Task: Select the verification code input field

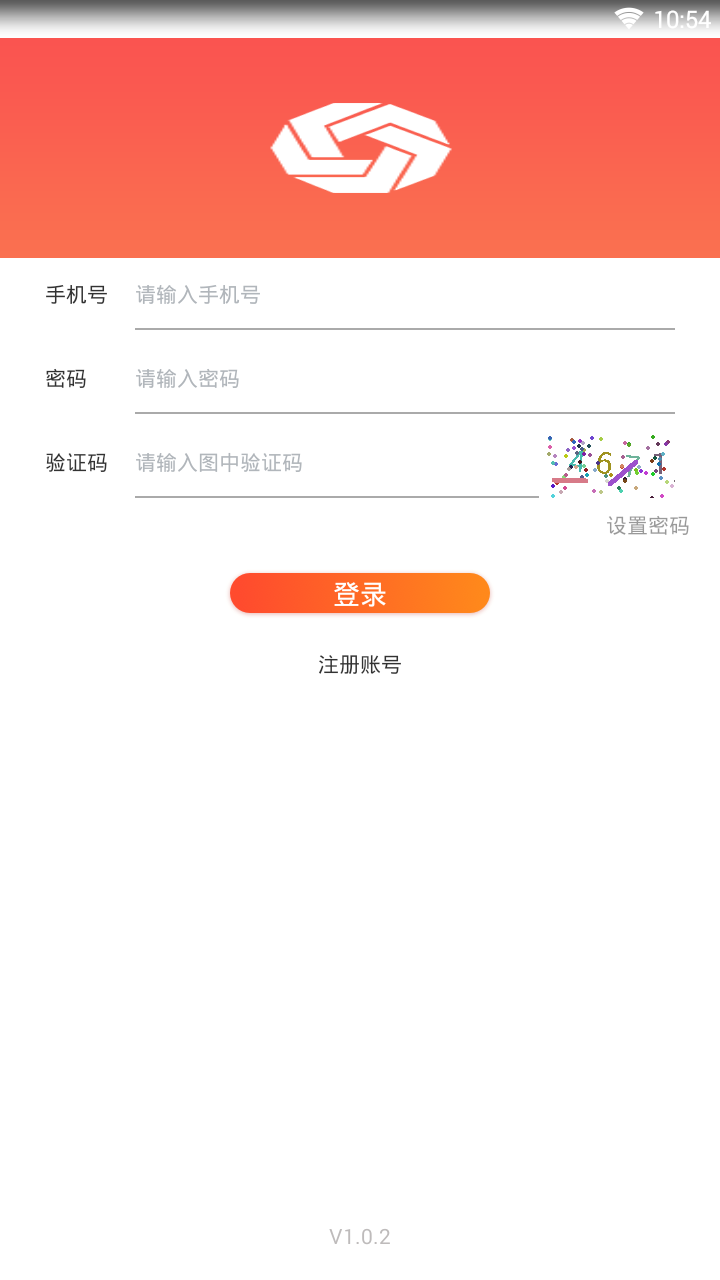Action: [x=336, y=464]
